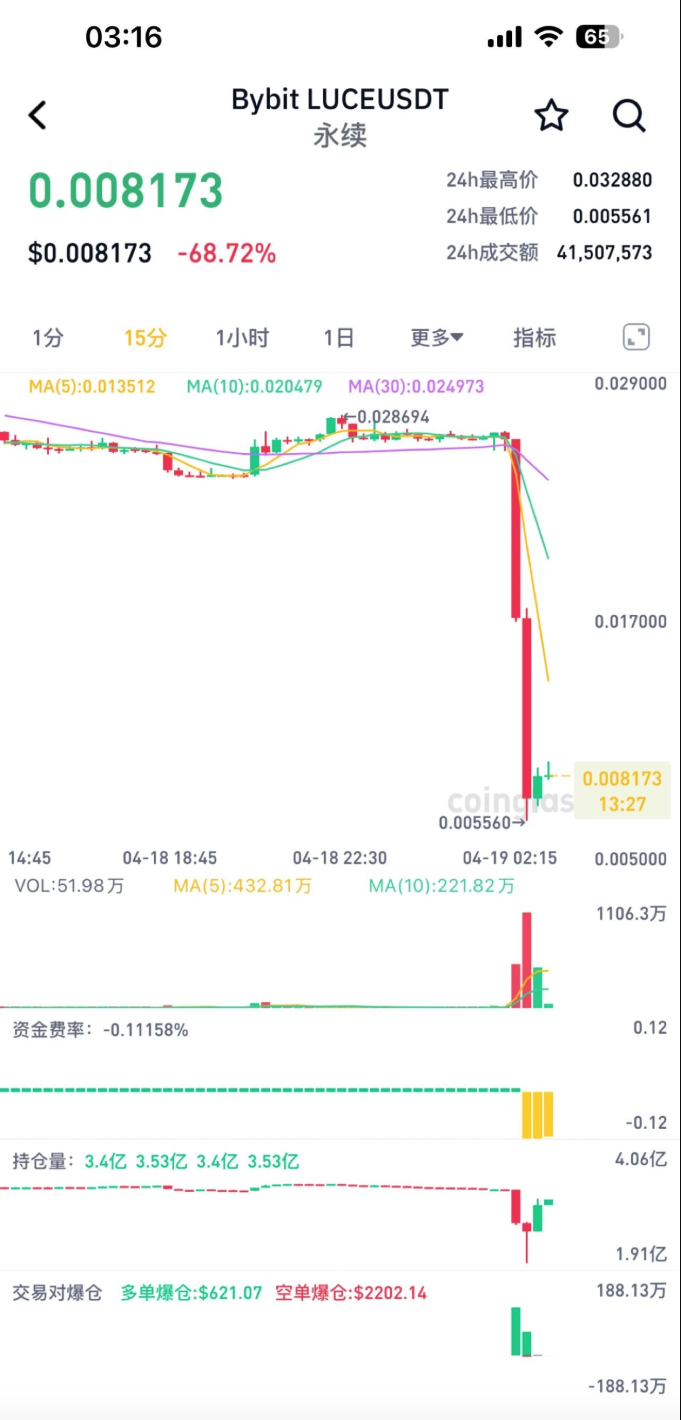Expand the chart to fullscreen
Viewport: 681px width, 1420px height.
pyautogui.click(x=636, y=337)
